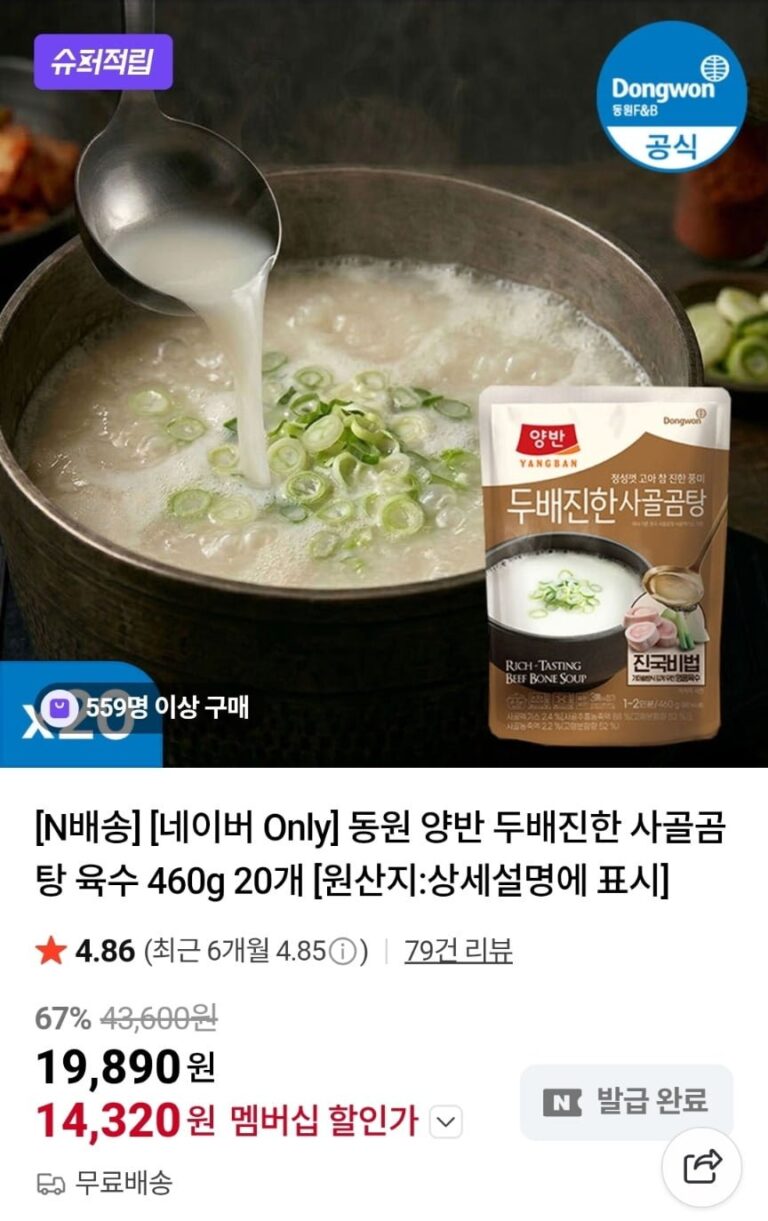Viewport: 768px width, 1221px height.
Task: Open the rating info icon
Action: click(x=343, y=951)
